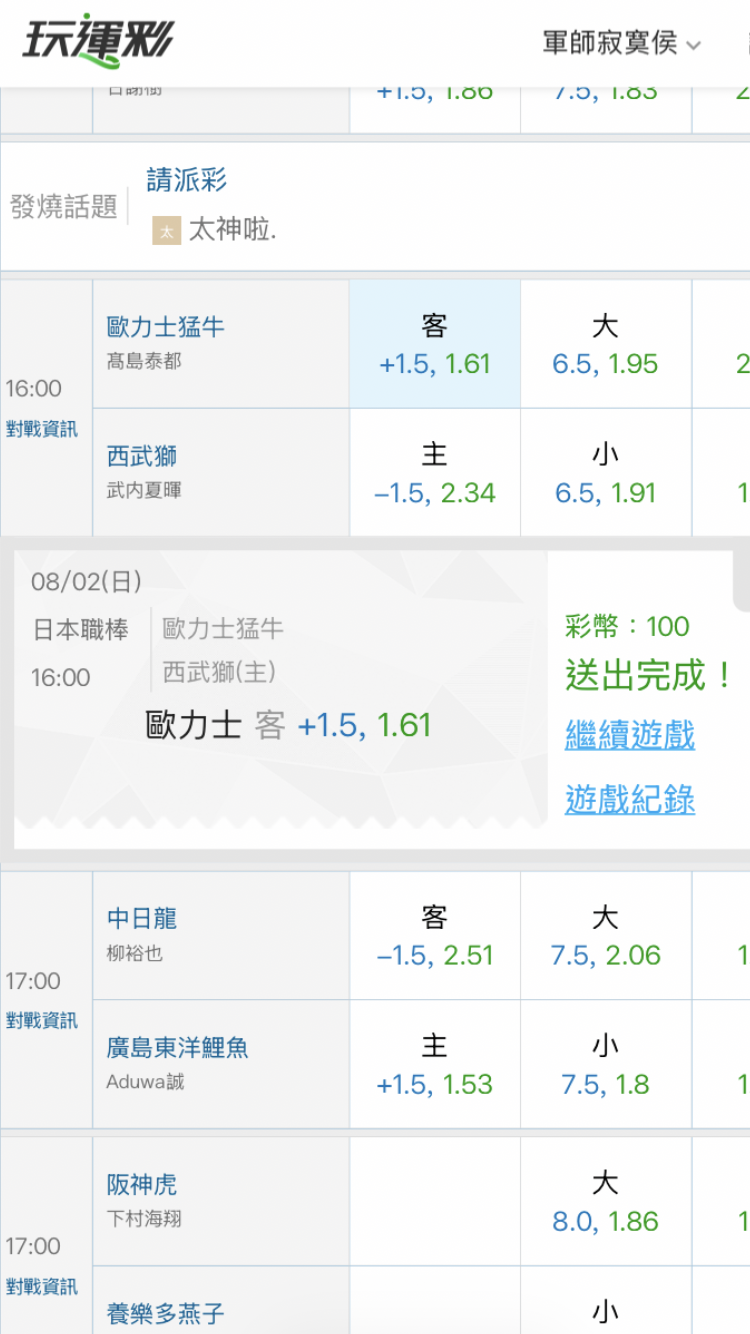This screenshot has width=750, height=1334.
Task: Select 西武獅 主 –1.5, 2.34 odds
Action: [x=435, y=473]
